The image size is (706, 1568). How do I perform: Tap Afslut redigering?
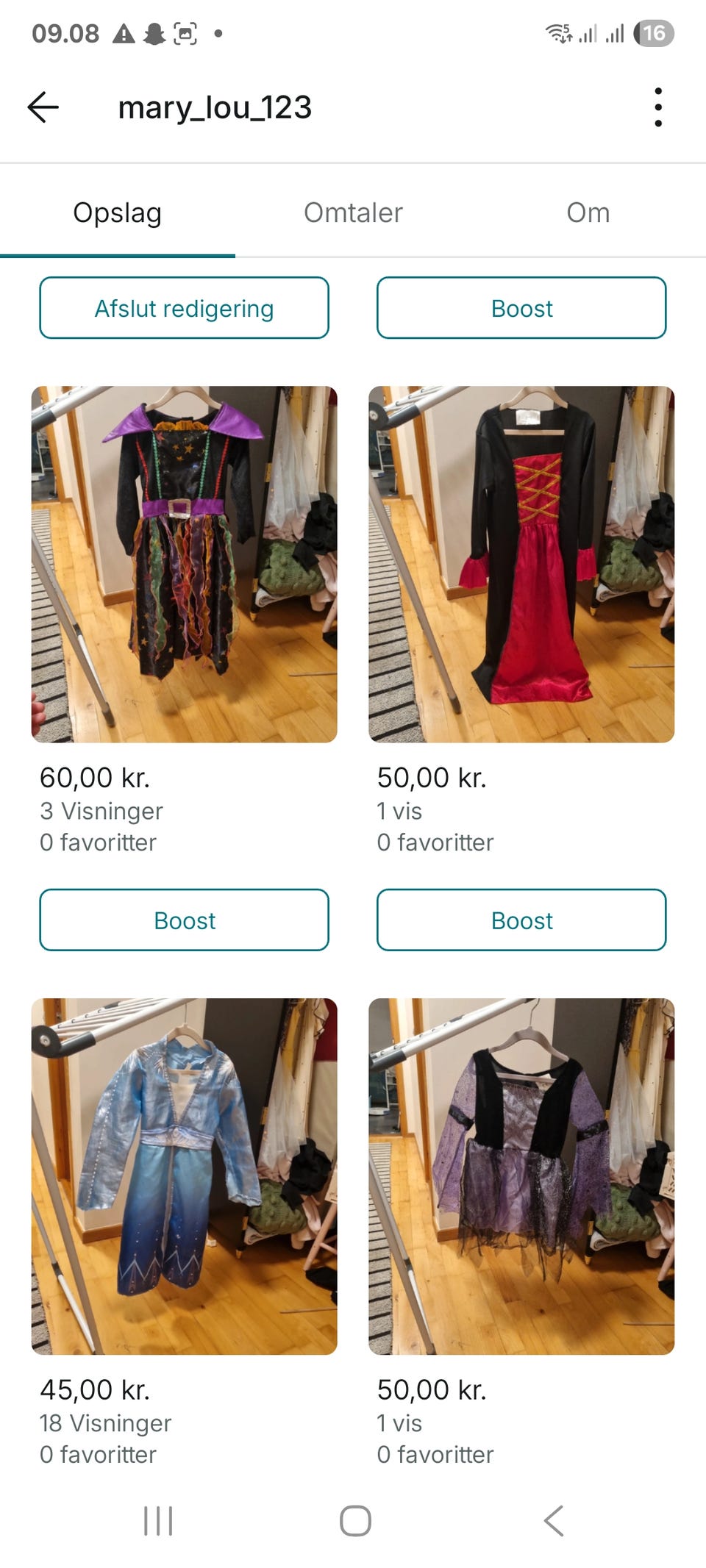(184, 308)
